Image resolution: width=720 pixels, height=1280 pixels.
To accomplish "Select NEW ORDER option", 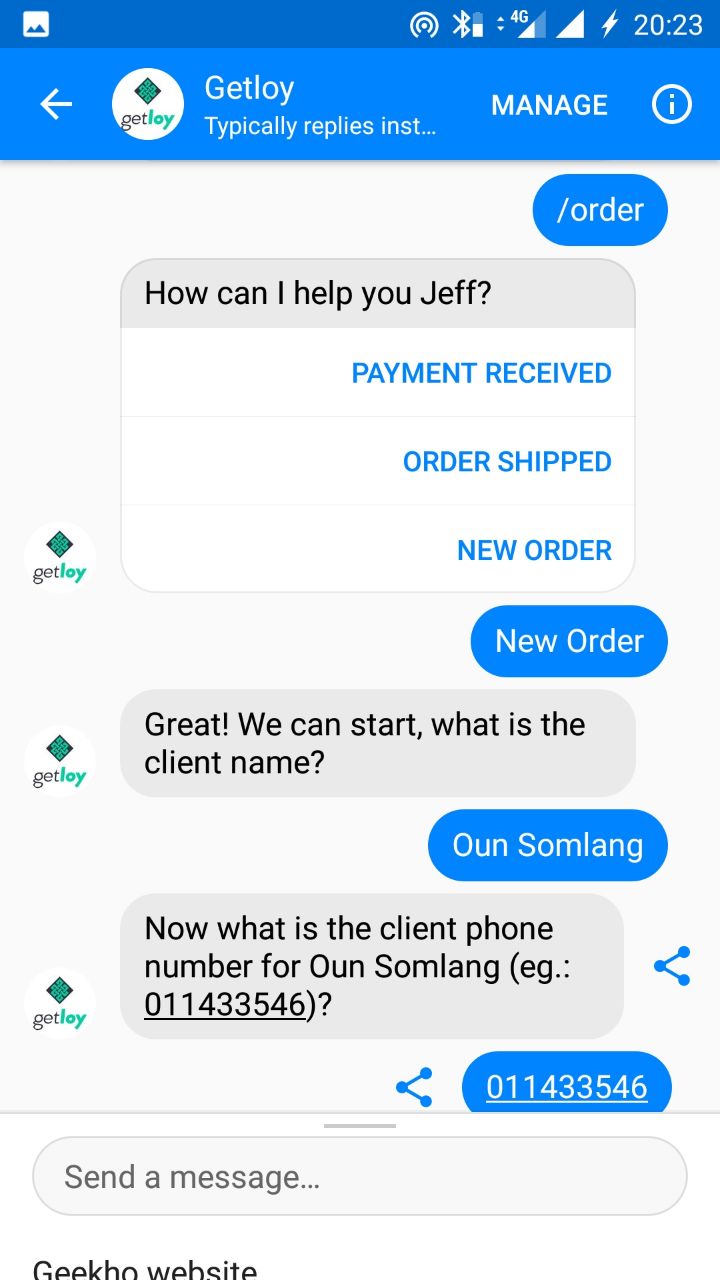I will [x=534, y=550].
